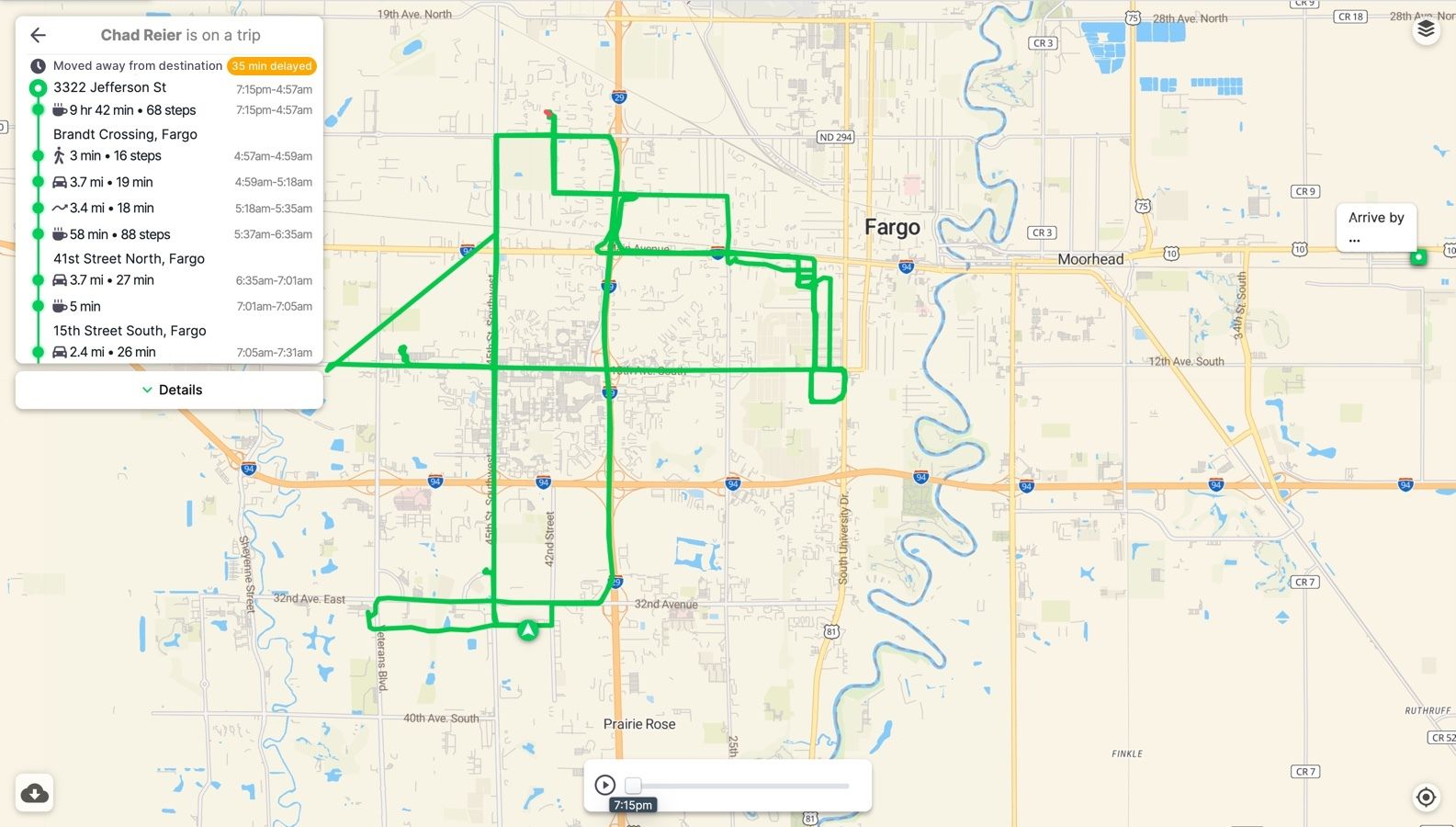
Task: Select the 3.4 mi • 18 min segment
Action: tap(112, 208)
